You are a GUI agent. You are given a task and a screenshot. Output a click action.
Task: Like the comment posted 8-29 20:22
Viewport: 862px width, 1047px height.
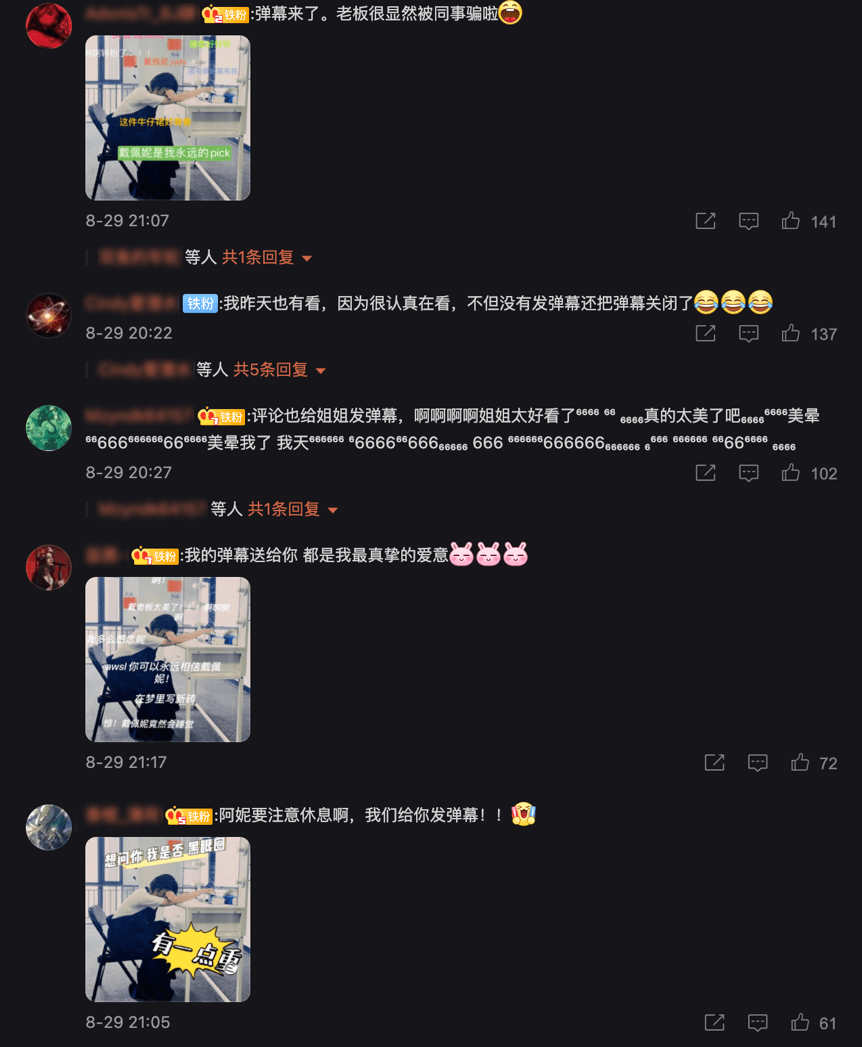click(790, 333)
